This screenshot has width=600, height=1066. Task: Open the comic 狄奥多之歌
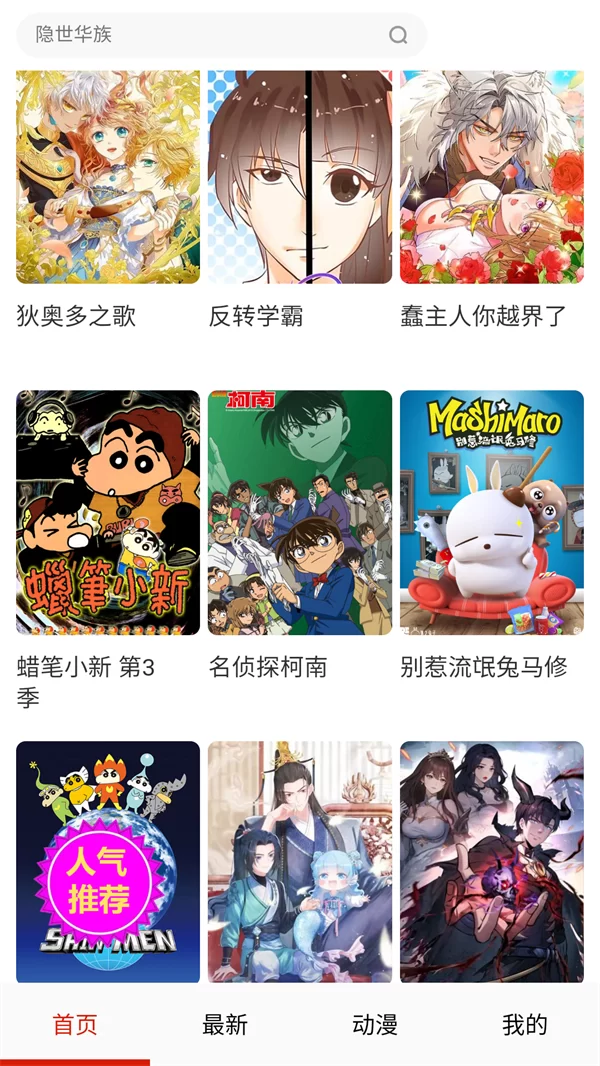pos(108,177)
